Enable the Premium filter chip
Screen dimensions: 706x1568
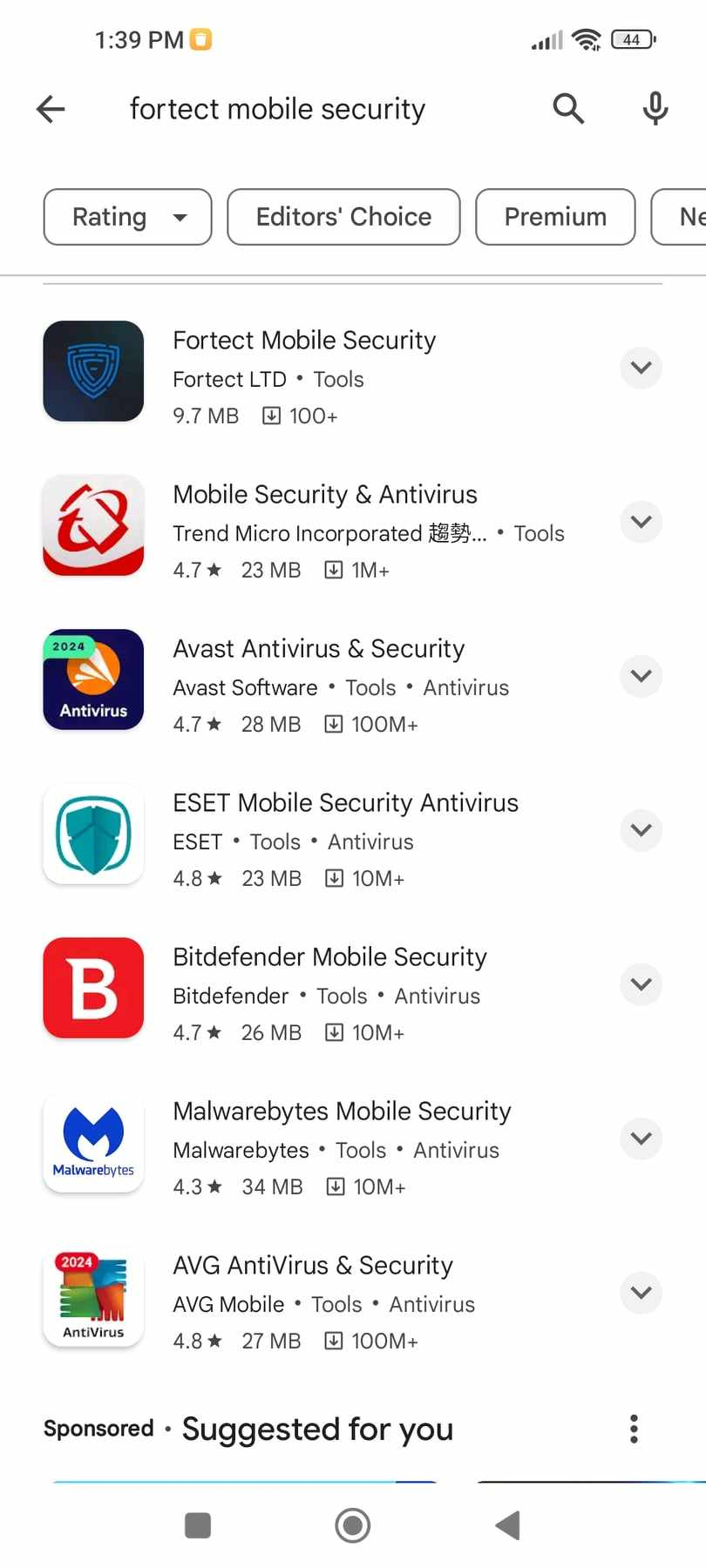tap(555, 217)
